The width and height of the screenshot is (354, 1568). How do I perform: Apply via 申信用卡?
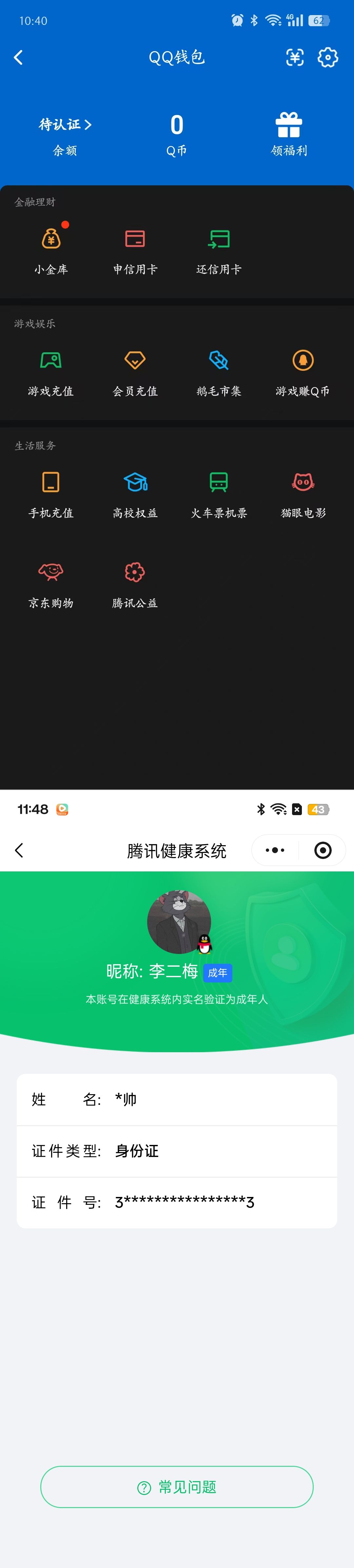tap(135, 250)
